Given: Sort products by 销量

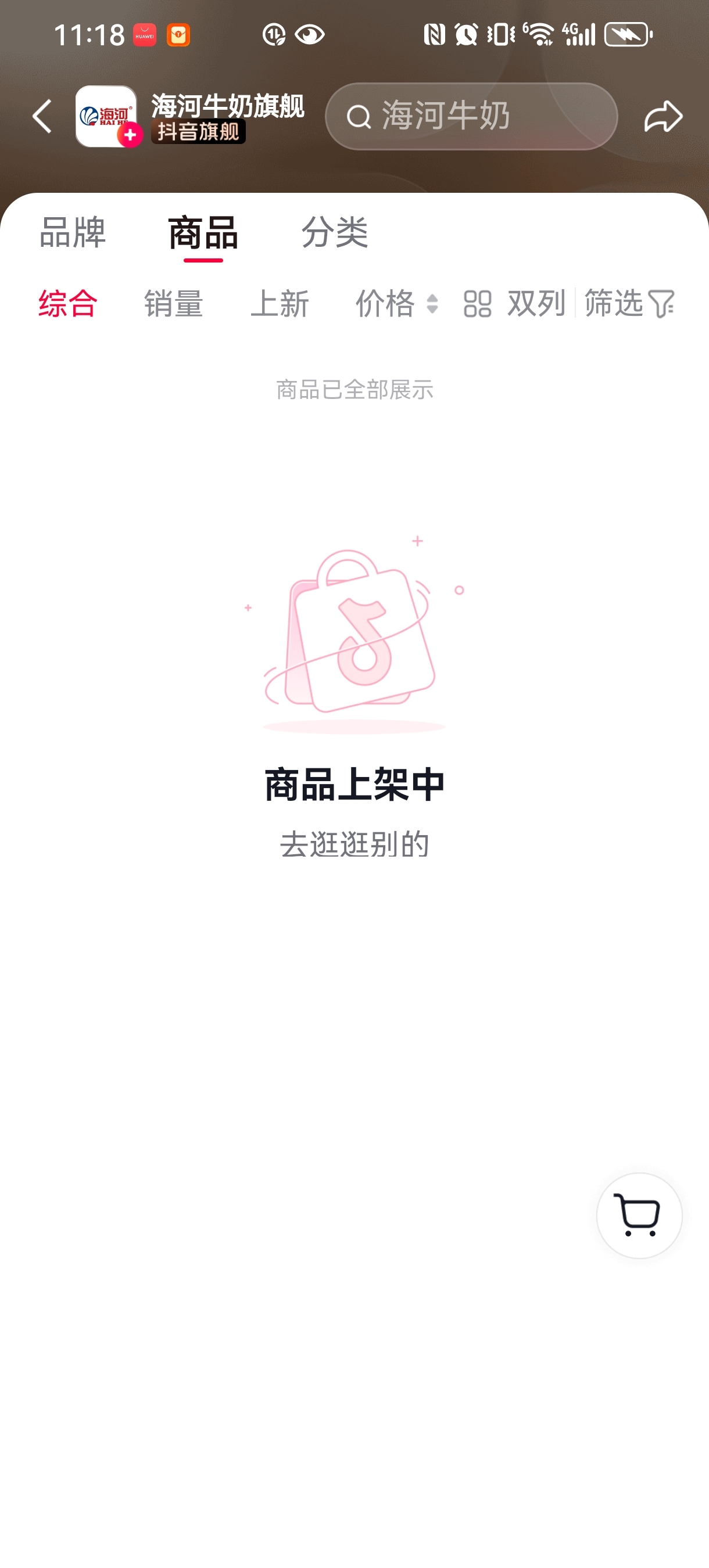Looking at the screenshot, I should (174, 303).
